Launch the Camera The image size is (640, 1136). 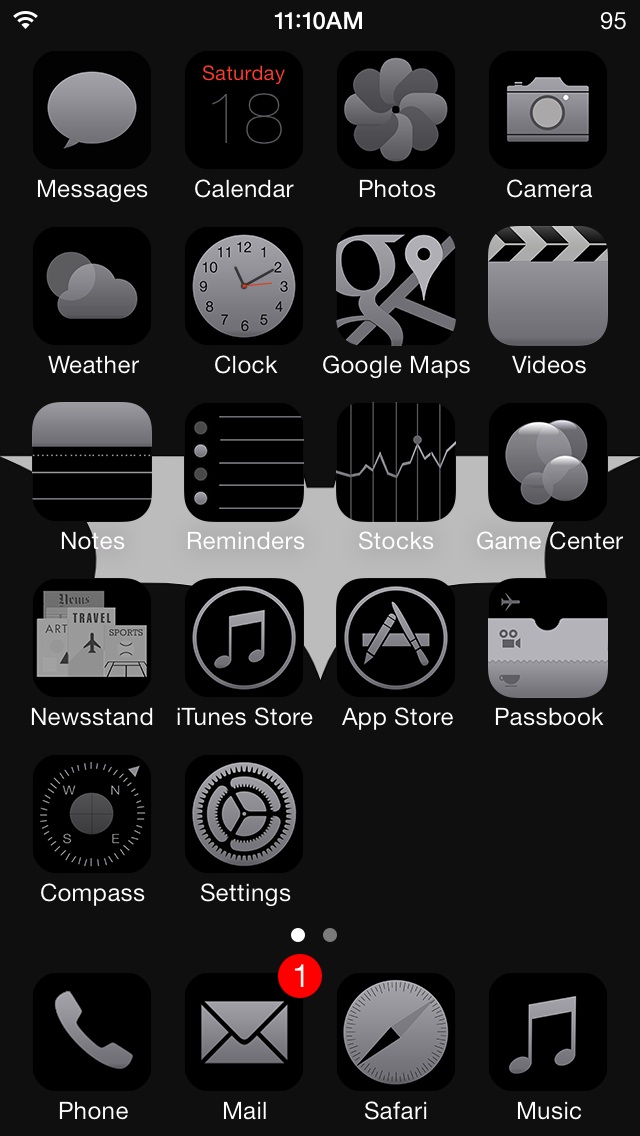coord(548,110)
